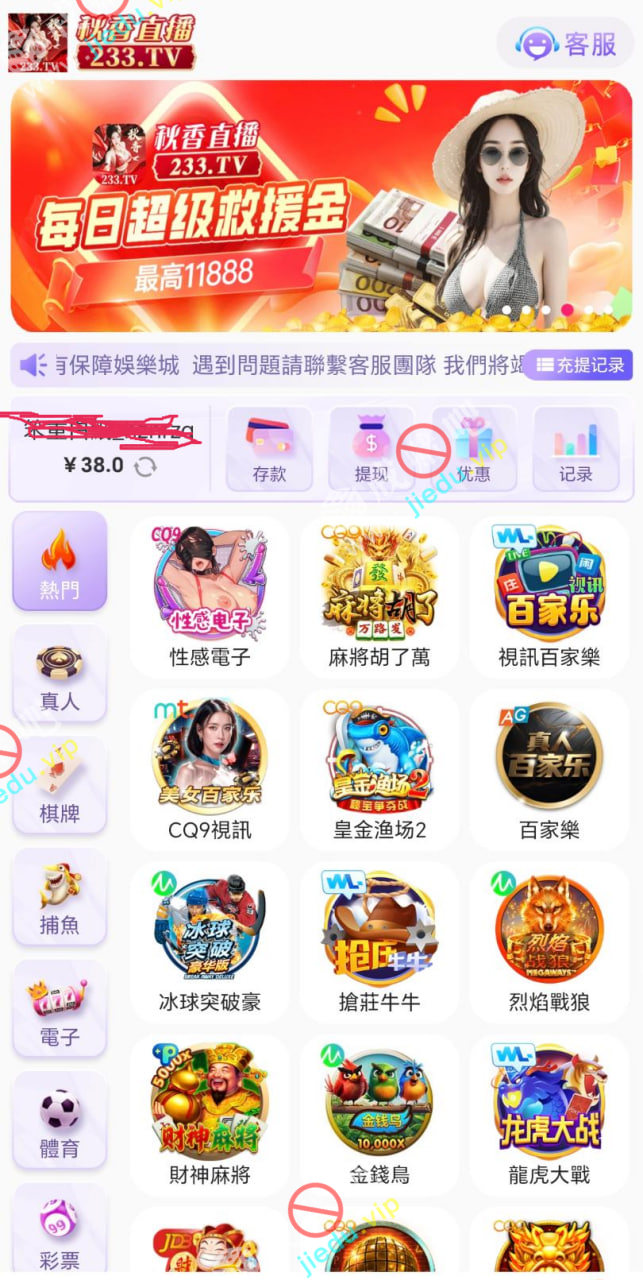Switch to the 棋牌 category
Image resolution: width=643 pixels, height=1280 pixels.
tap(59, 785)
